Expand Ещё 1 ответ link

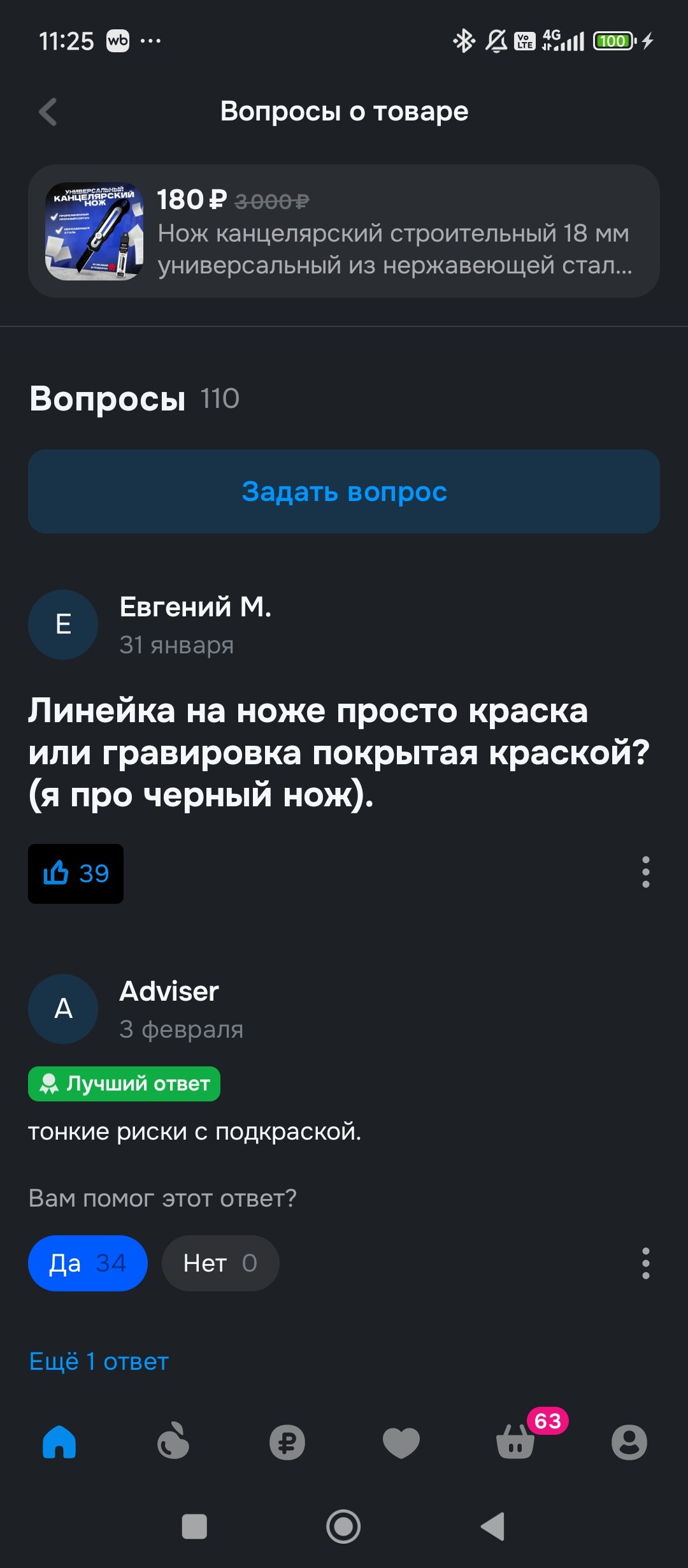click(99, 1361)
